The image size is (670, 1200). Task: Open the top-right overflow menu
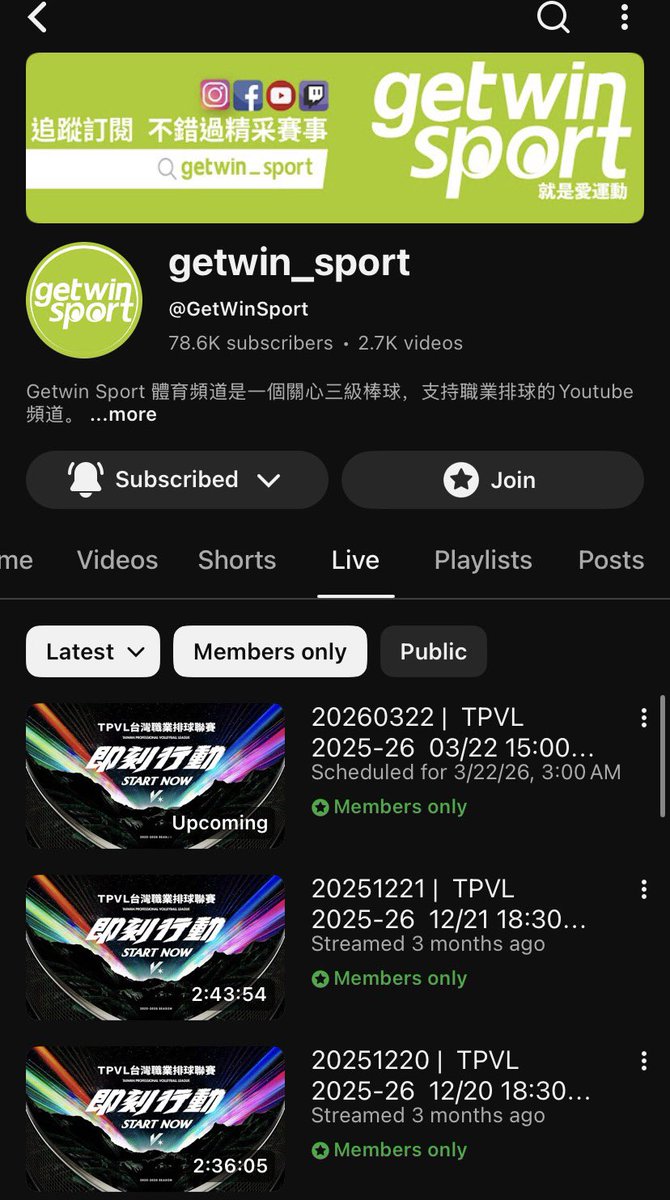pyautogui.click(x=625, y=17)
